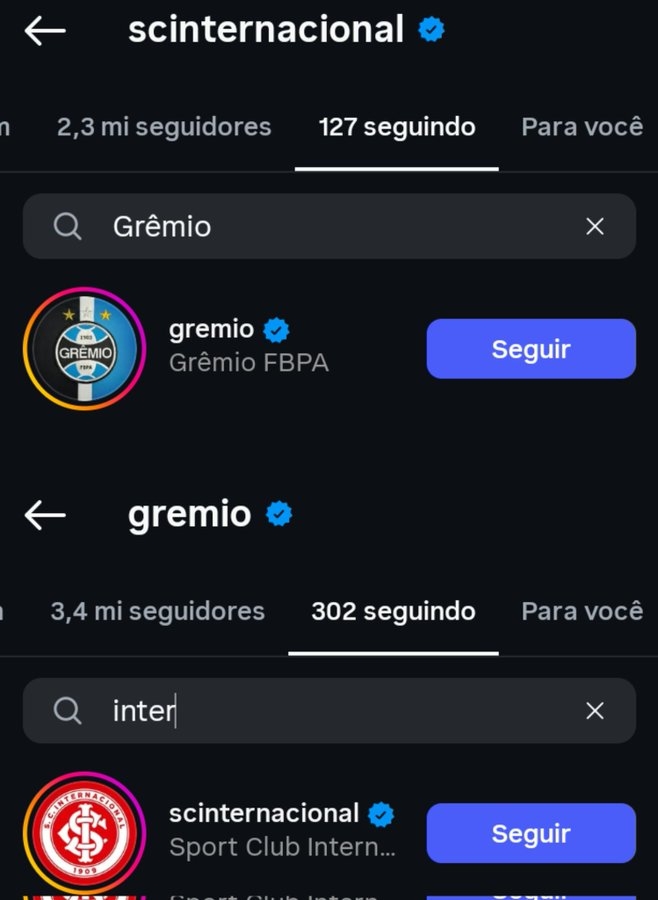Select the 302 seguindo tab
This screenshot has width=658, height=900.
(393, 611)
